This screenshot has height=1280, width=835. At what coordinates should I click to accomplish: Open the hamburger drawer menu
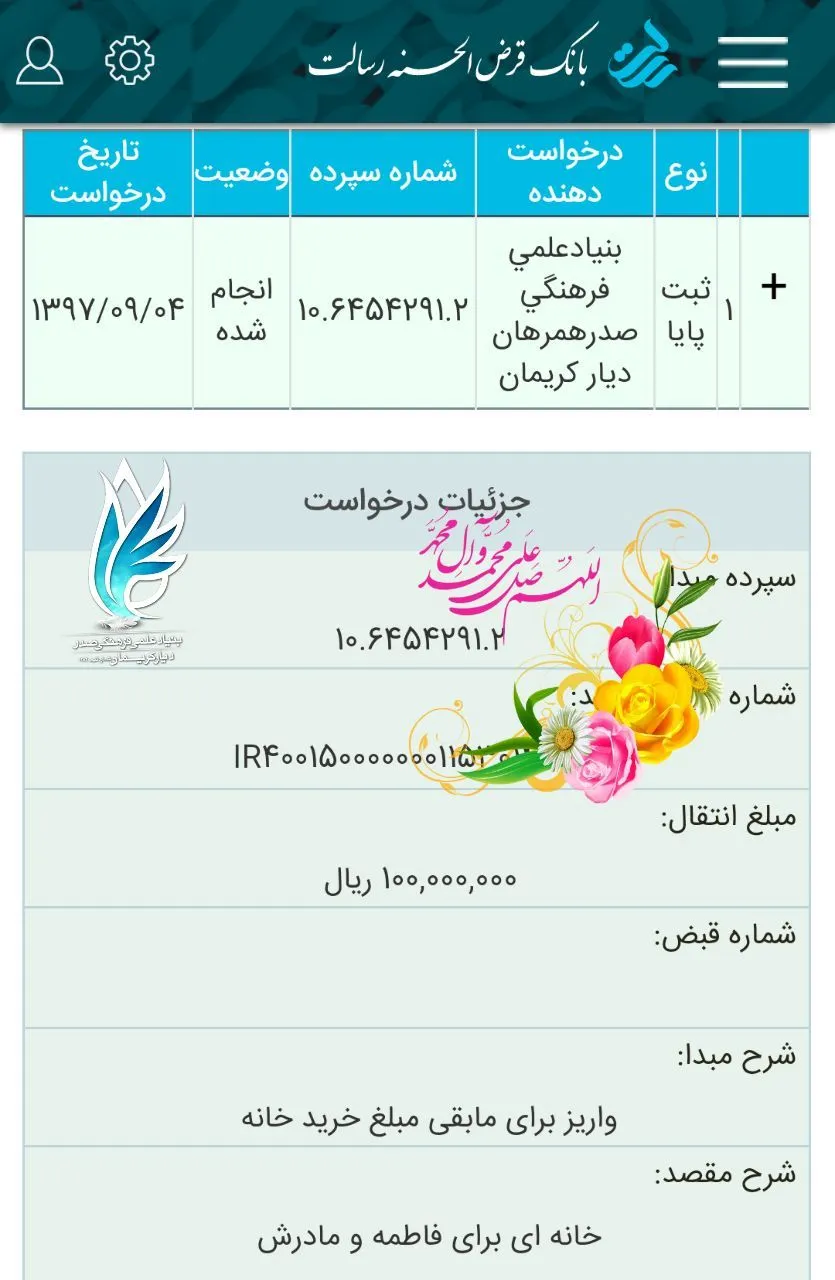(x=752, y=62)
